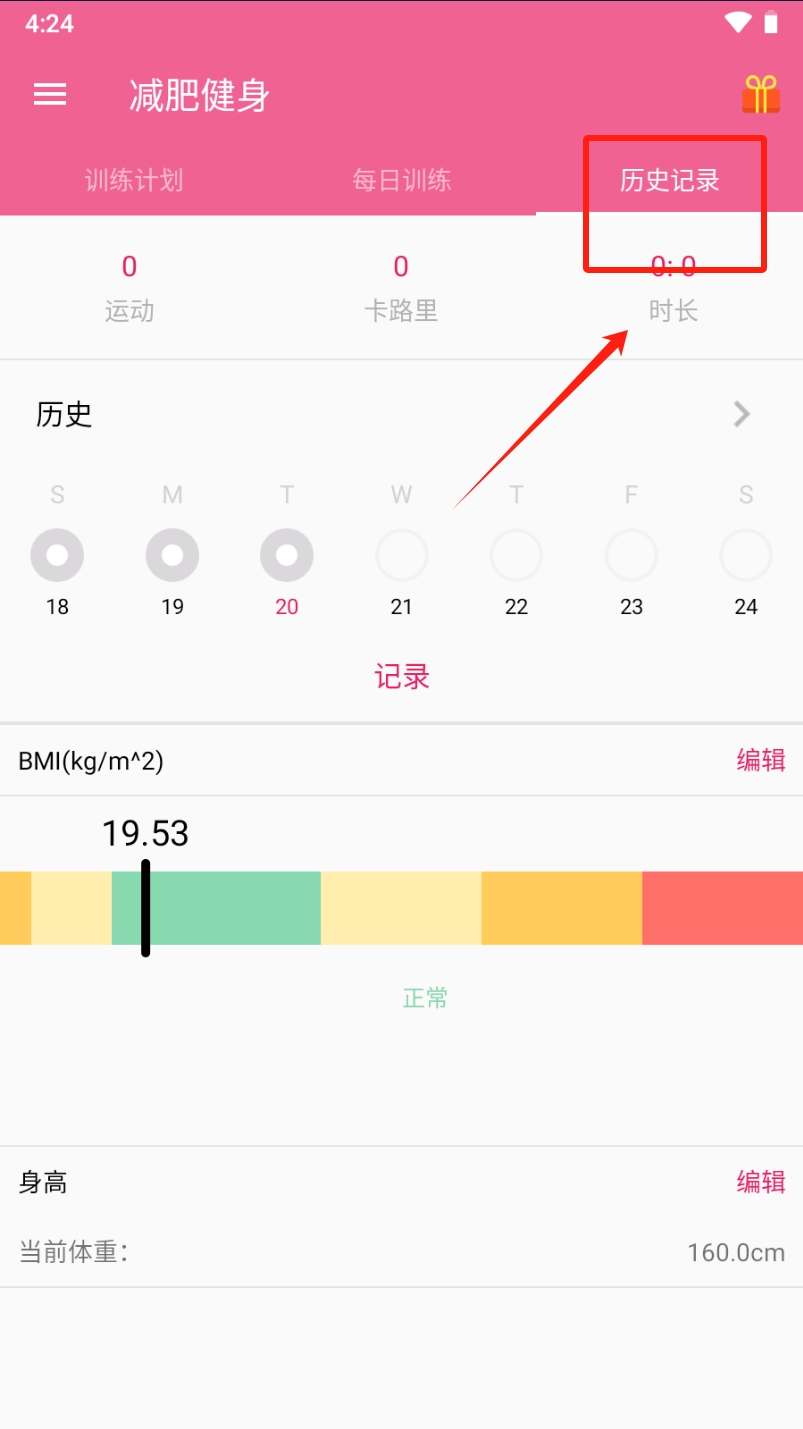This screenshot has height=1429, width=803.
Task: Edit the 身高 height value
Action: (760, 1182)
